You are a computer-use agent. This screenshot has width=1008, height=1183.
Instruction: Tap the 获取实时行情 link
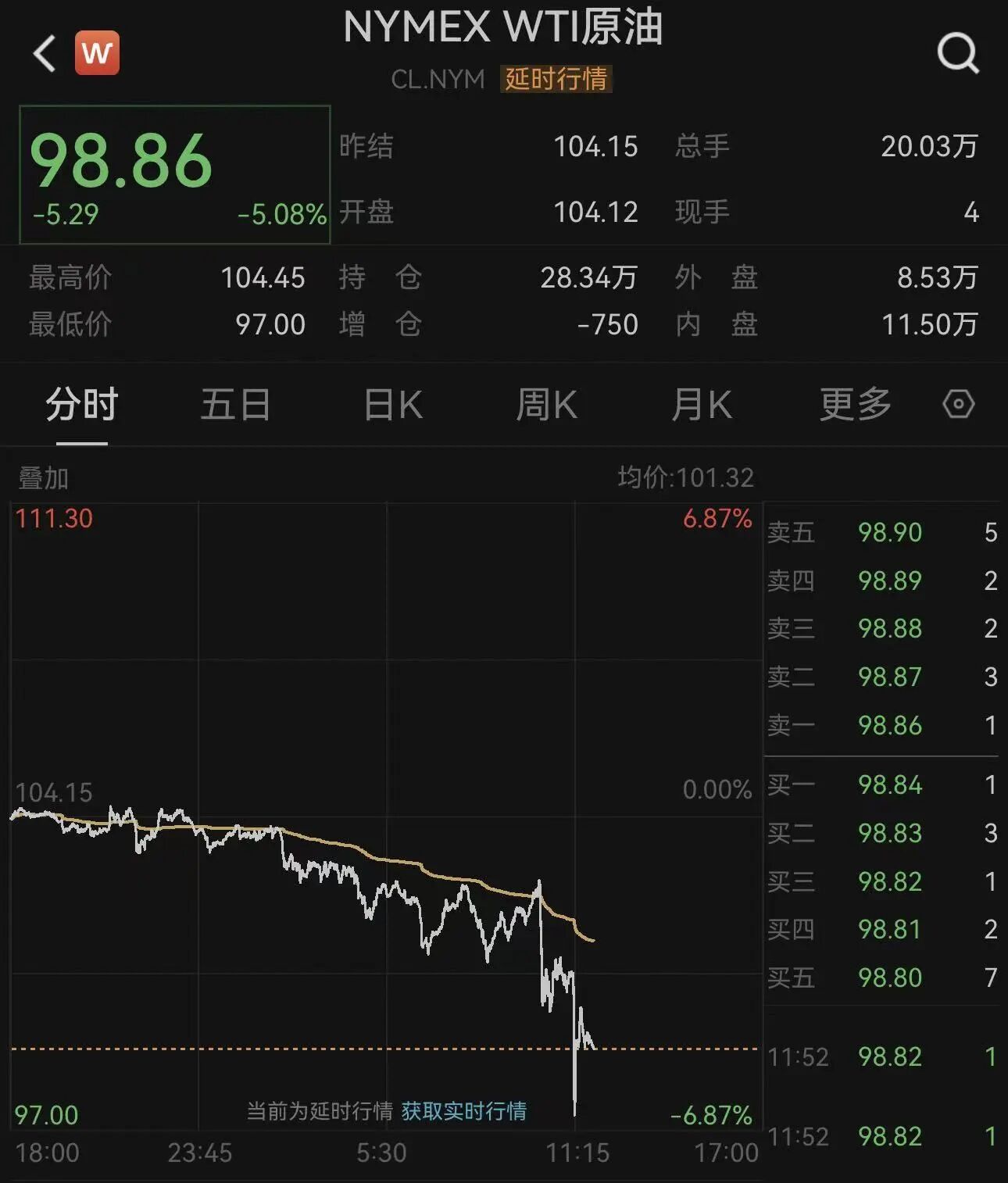point(464,1110)
